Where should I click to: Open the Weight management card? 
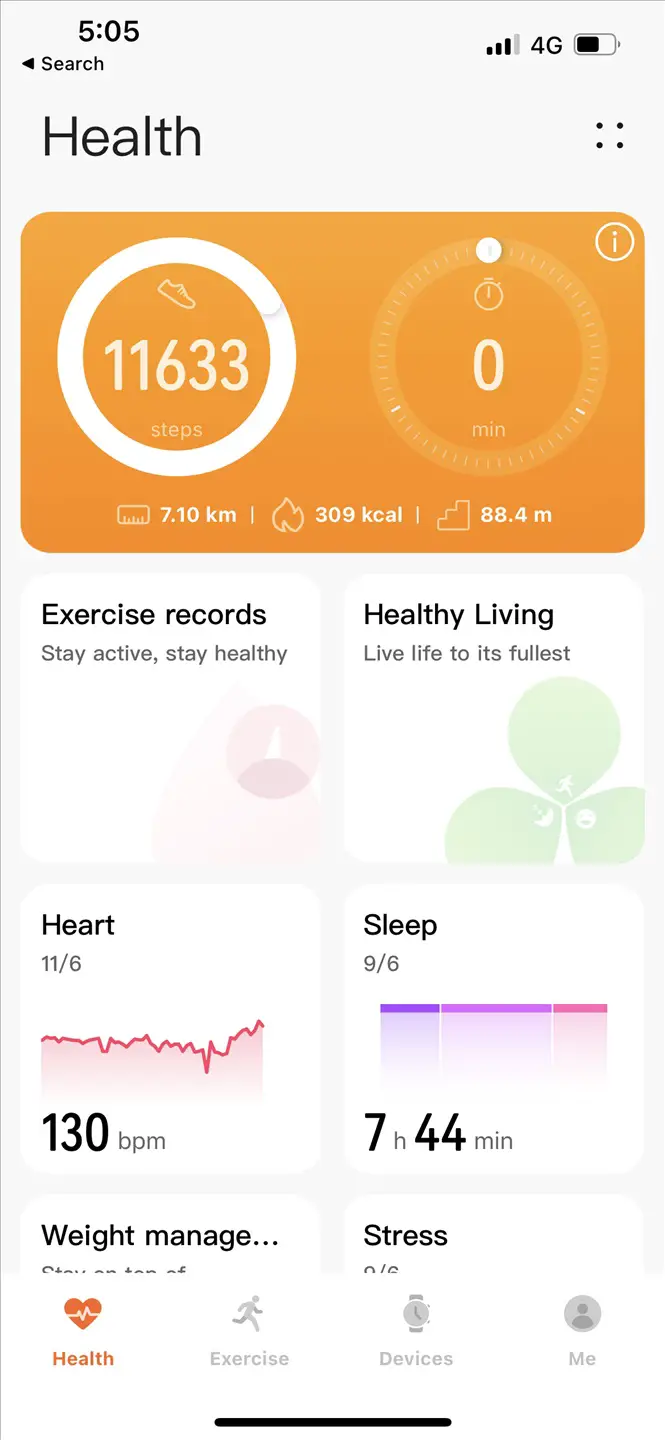pyautogui.click(x=170, y=1236)
